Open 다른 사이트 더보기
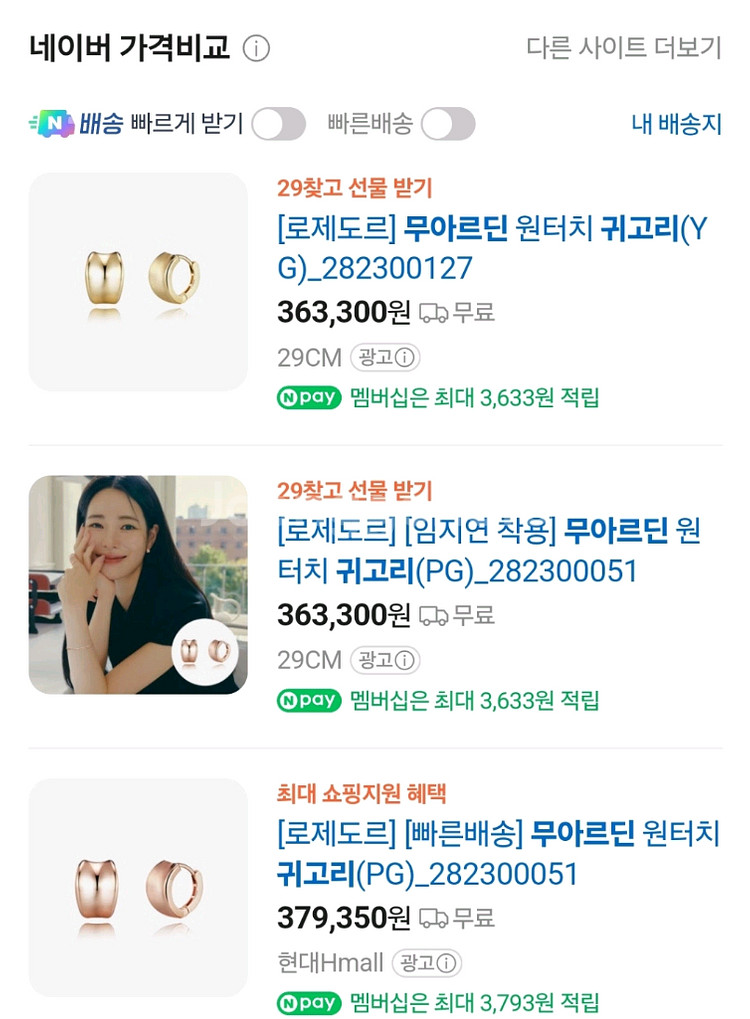 click(x=624, y=47)
